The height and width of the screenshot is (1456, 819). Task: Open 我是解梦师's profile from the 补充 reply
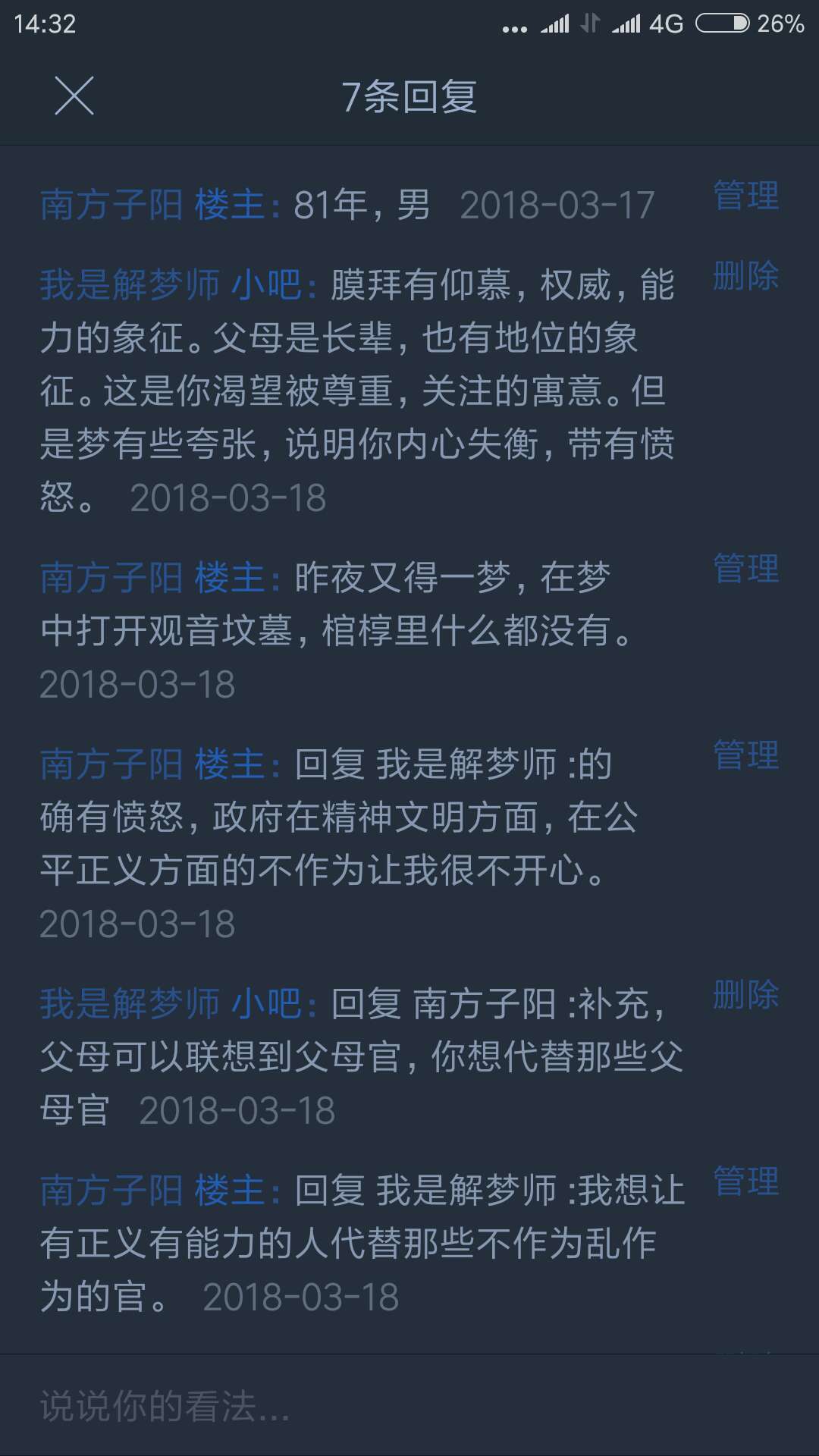pos(130,1004)
